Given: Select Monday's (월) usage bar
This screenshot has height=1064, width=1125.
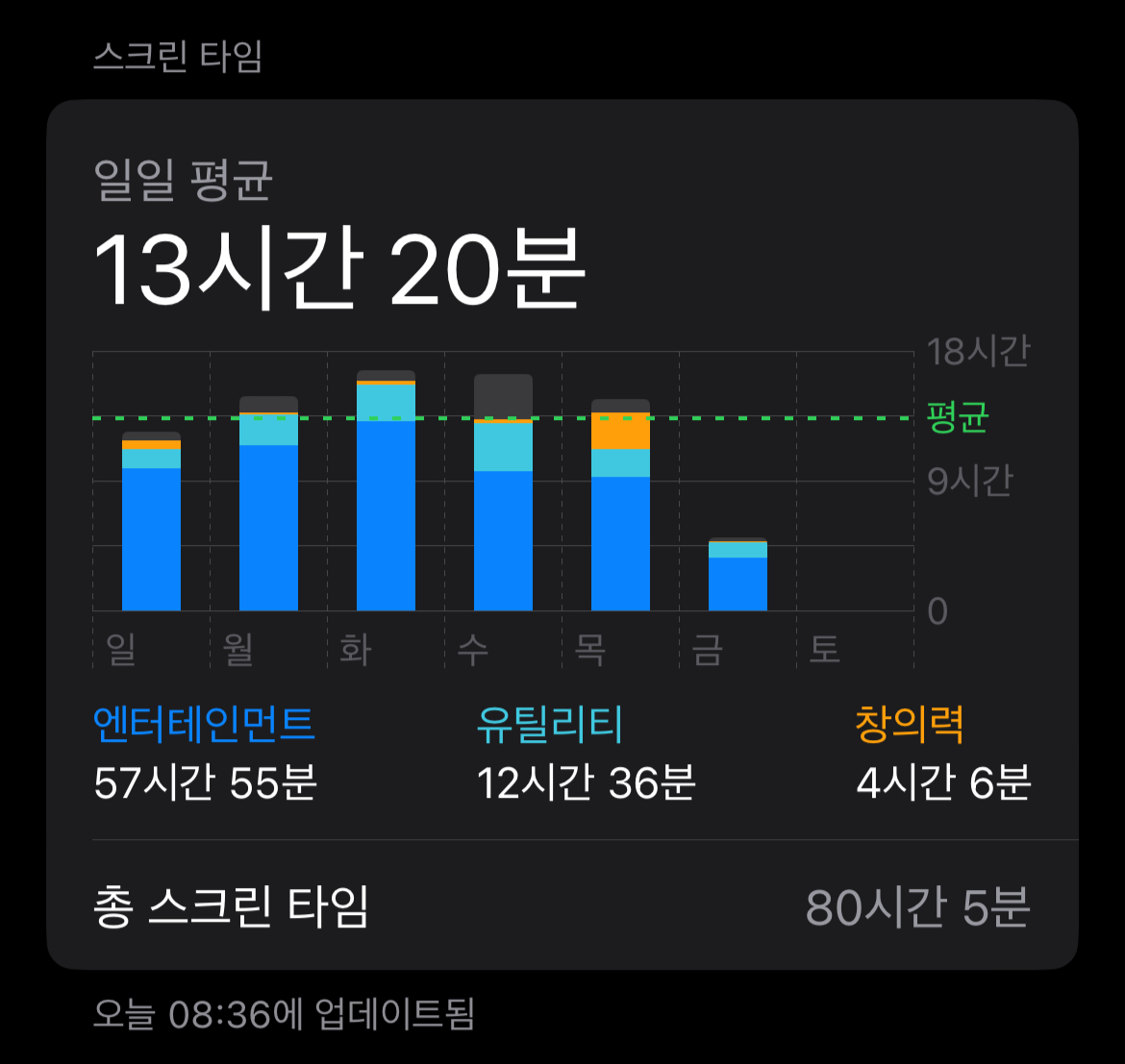Looking at the screenshot, I should click(x=268, y=505).
